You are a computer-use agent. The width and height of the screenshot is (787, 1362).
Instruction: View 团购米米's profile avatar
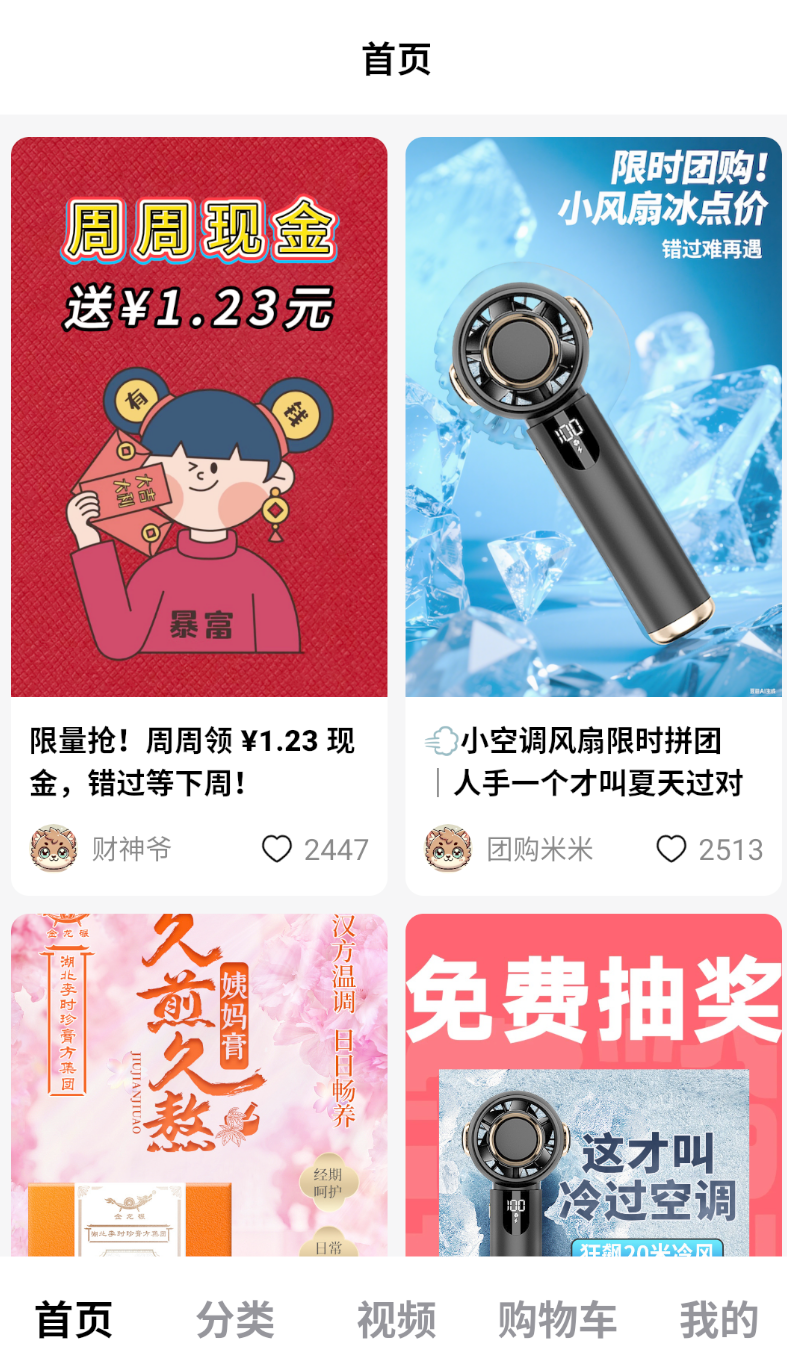pos(448,849)
